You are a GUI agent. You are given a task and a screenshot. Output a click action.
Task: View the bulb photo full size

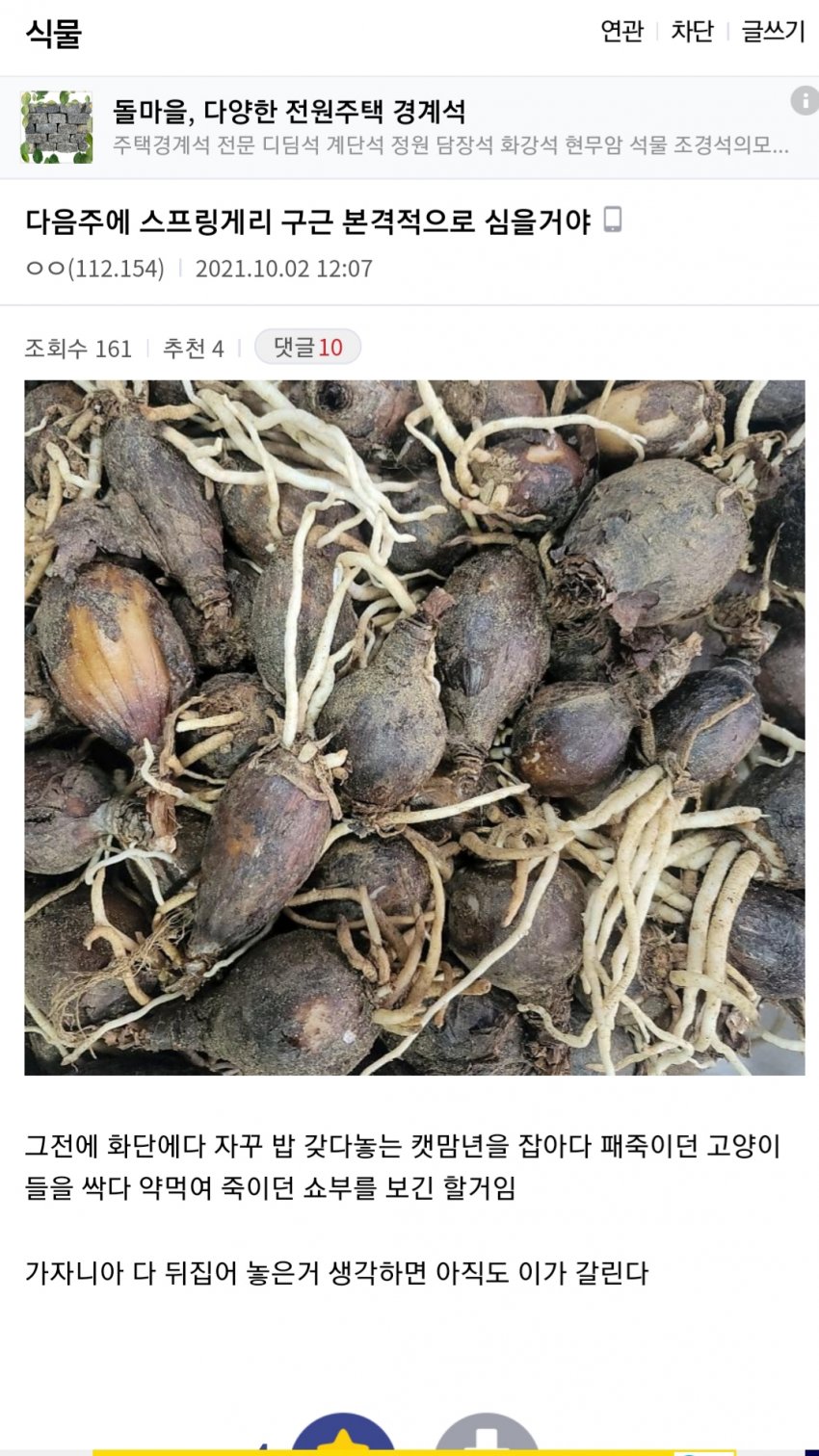pos(414,727)
